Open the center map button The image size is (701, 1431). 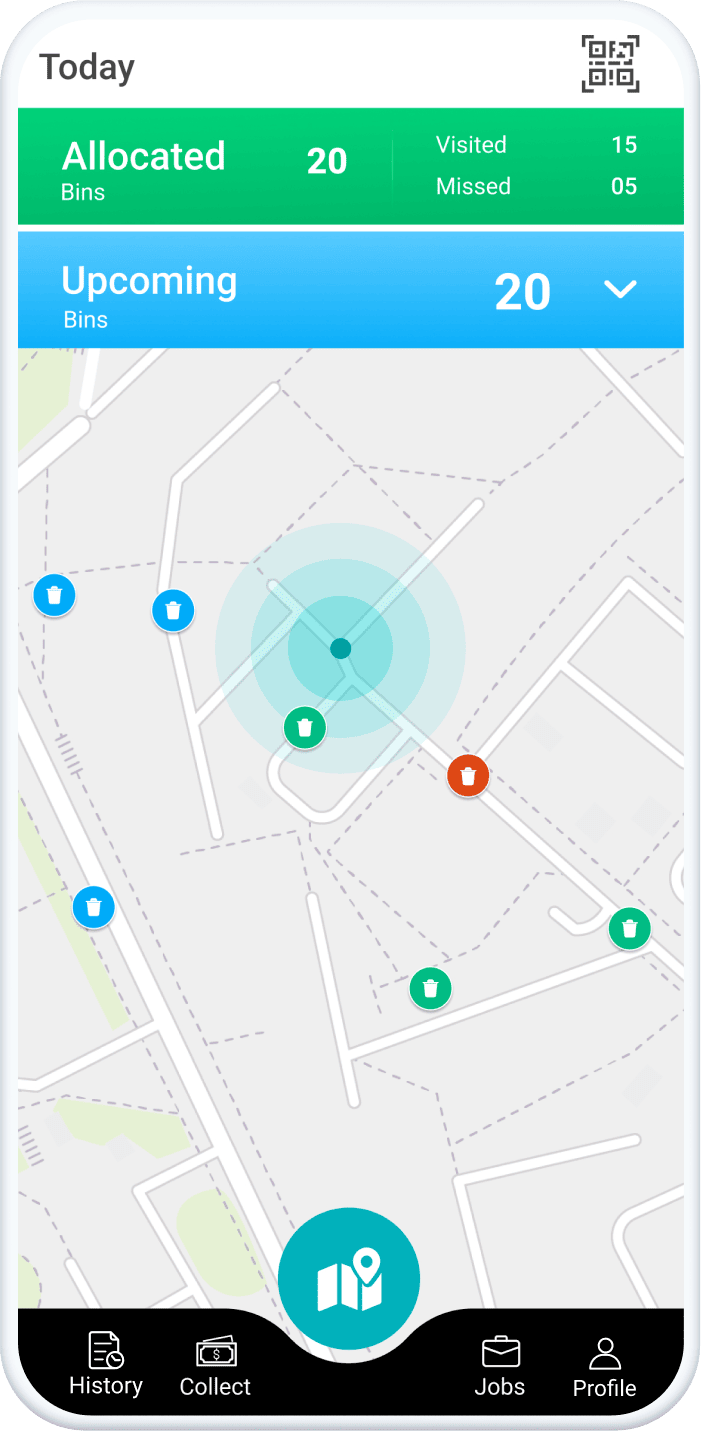[349, 1279]
